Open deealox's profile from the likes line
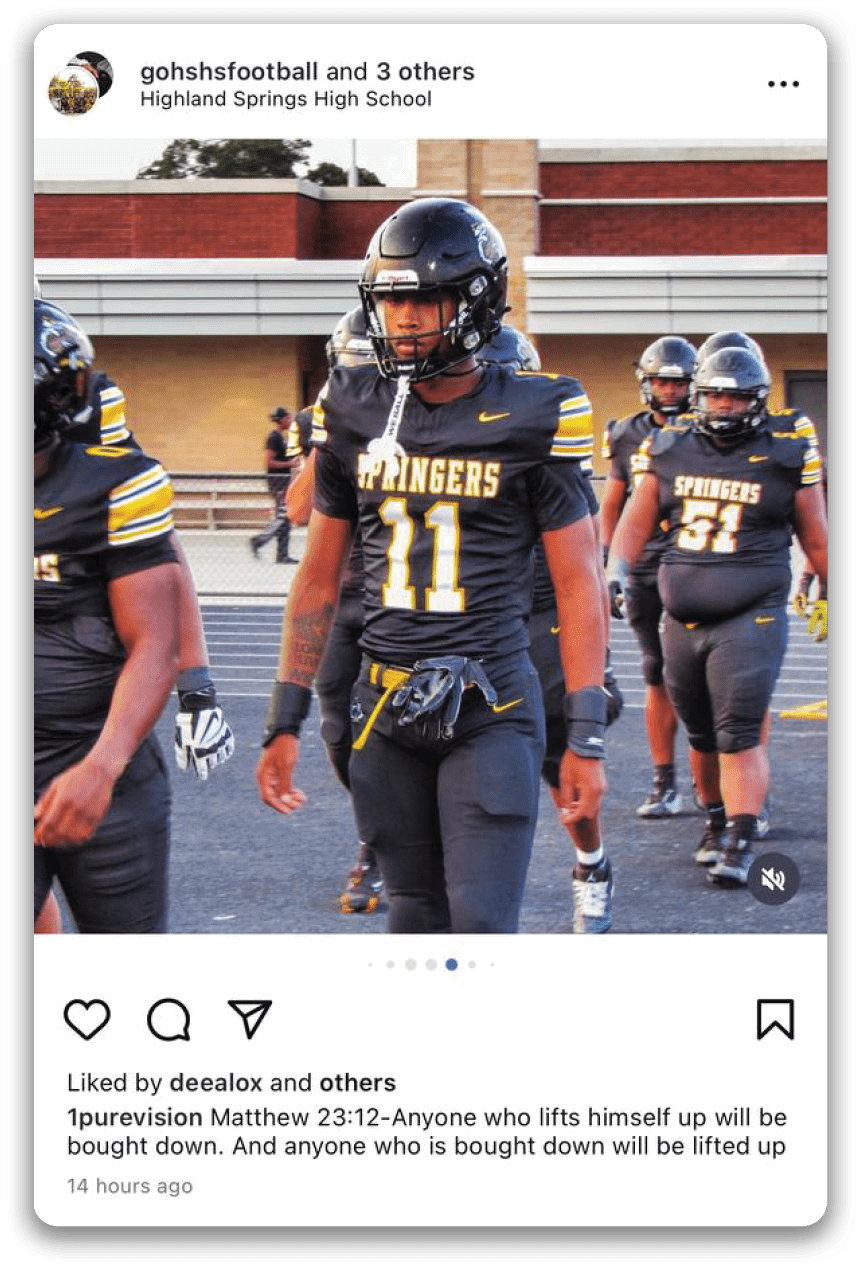 (216, 1083)
